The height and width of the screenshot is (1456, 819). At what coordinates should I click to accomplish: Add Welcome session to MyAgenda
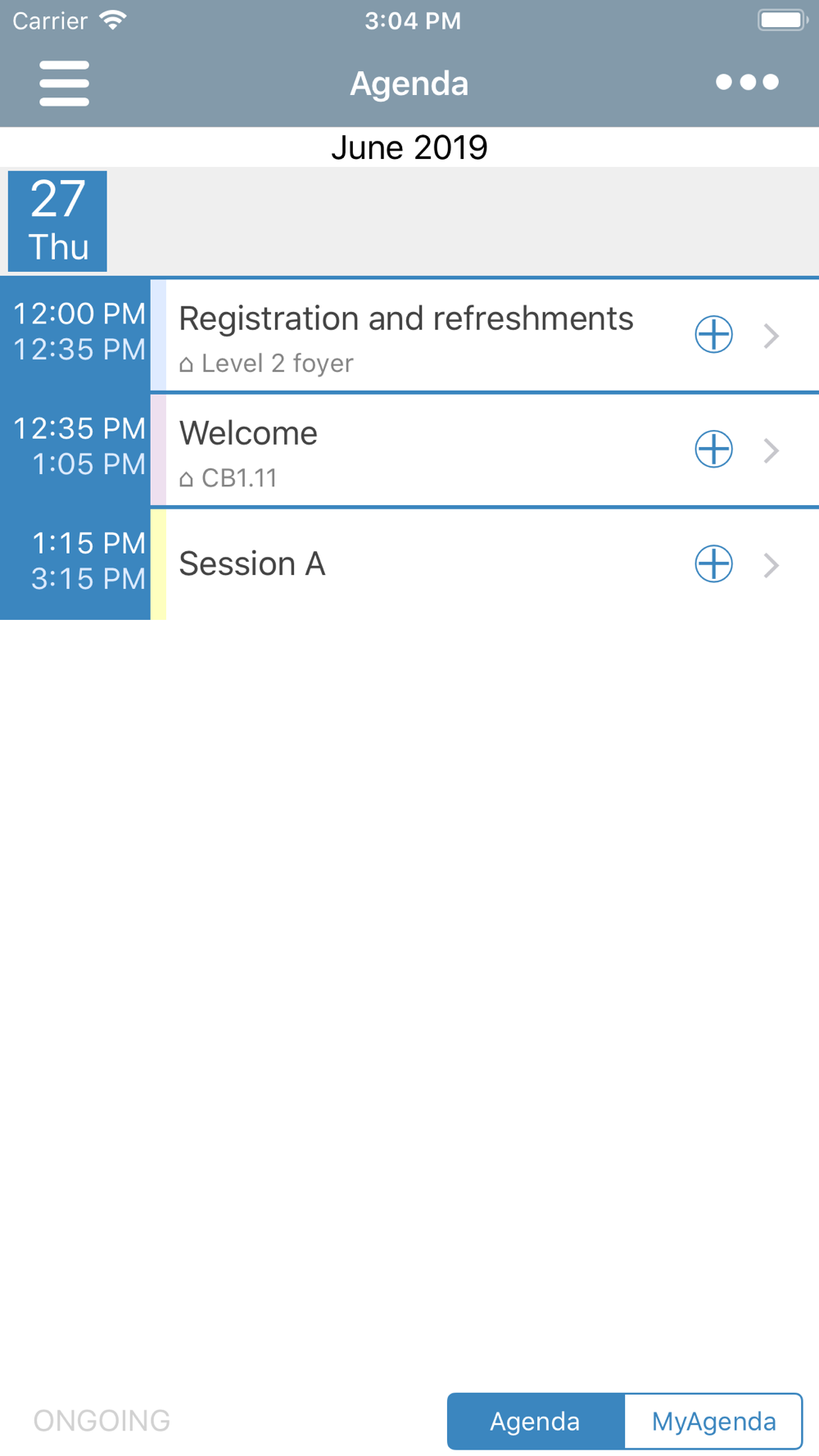click(x=713, y=449)
